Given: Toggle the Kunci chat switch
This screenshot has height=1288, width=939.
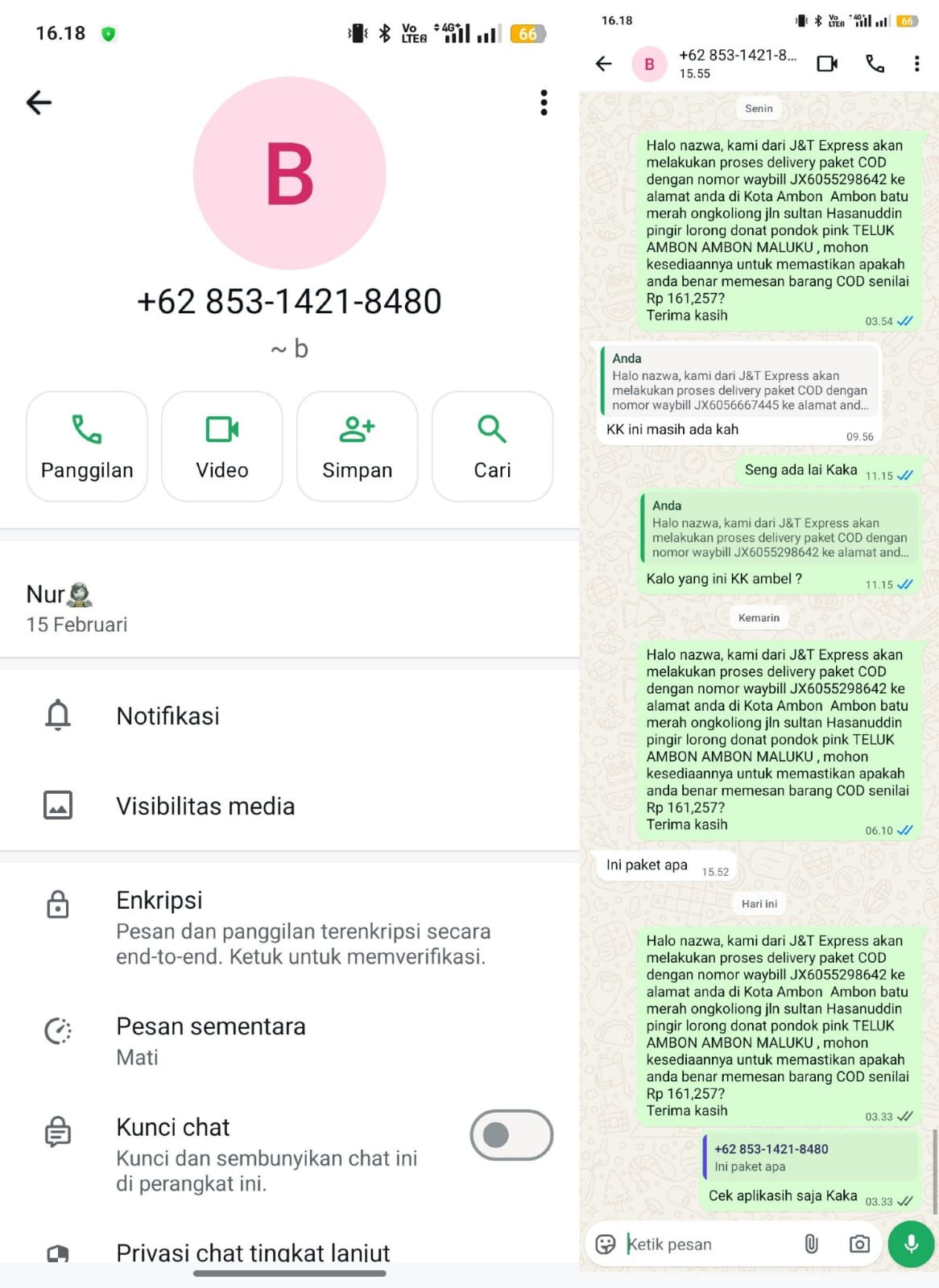Looking at the screenshot, I should tap(511, 1135).
